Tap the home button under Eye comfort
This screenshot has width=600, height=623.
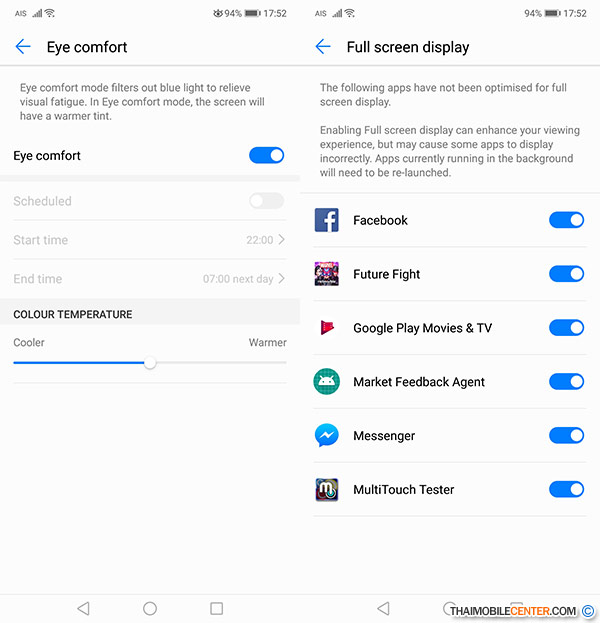coord(150,608)
